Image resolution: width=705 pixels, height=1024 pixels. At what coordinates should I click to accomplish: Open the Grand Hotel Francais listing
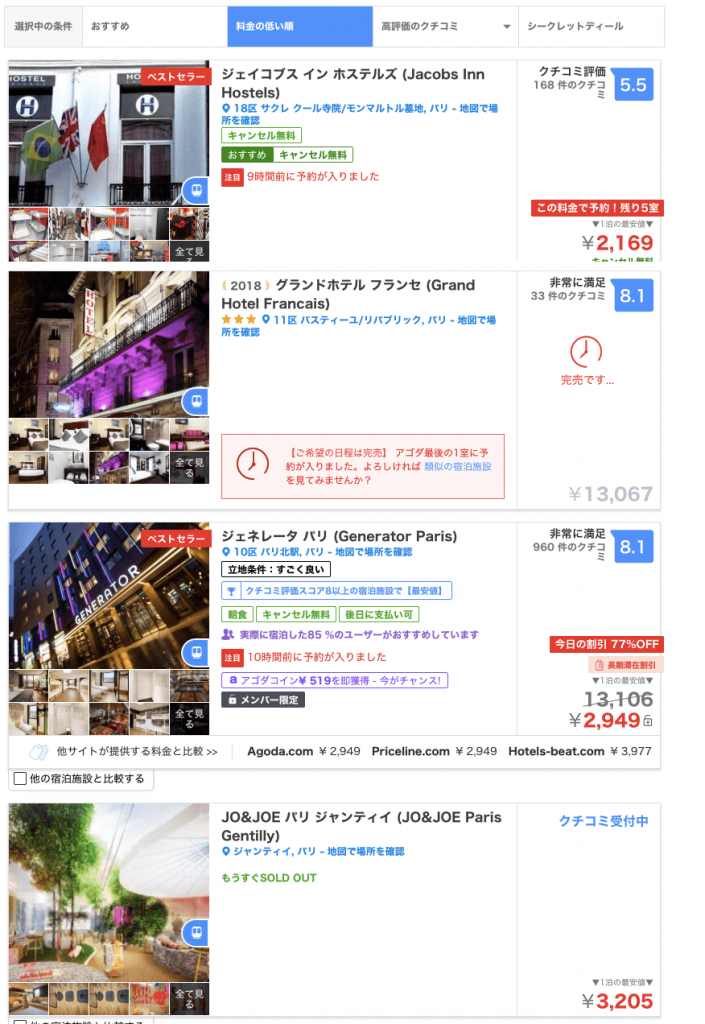348,294
